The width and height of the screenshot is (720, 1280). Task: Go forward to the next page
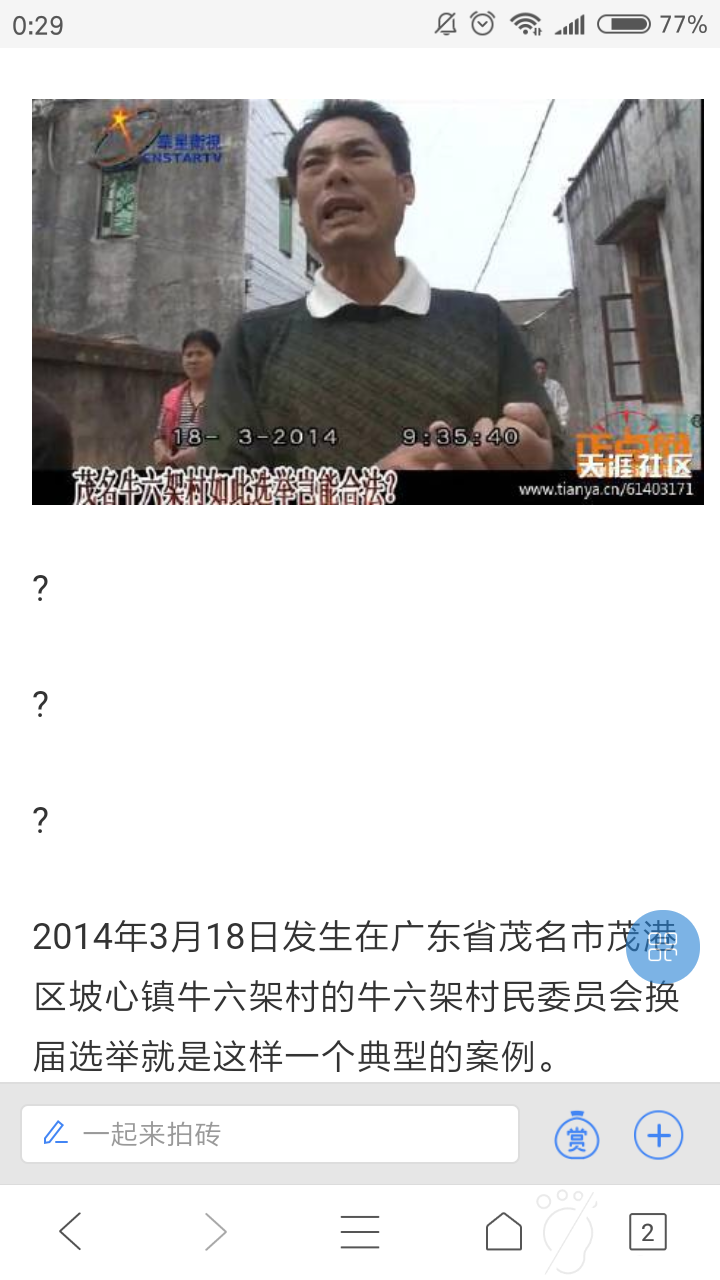(x=215, y=1232)
